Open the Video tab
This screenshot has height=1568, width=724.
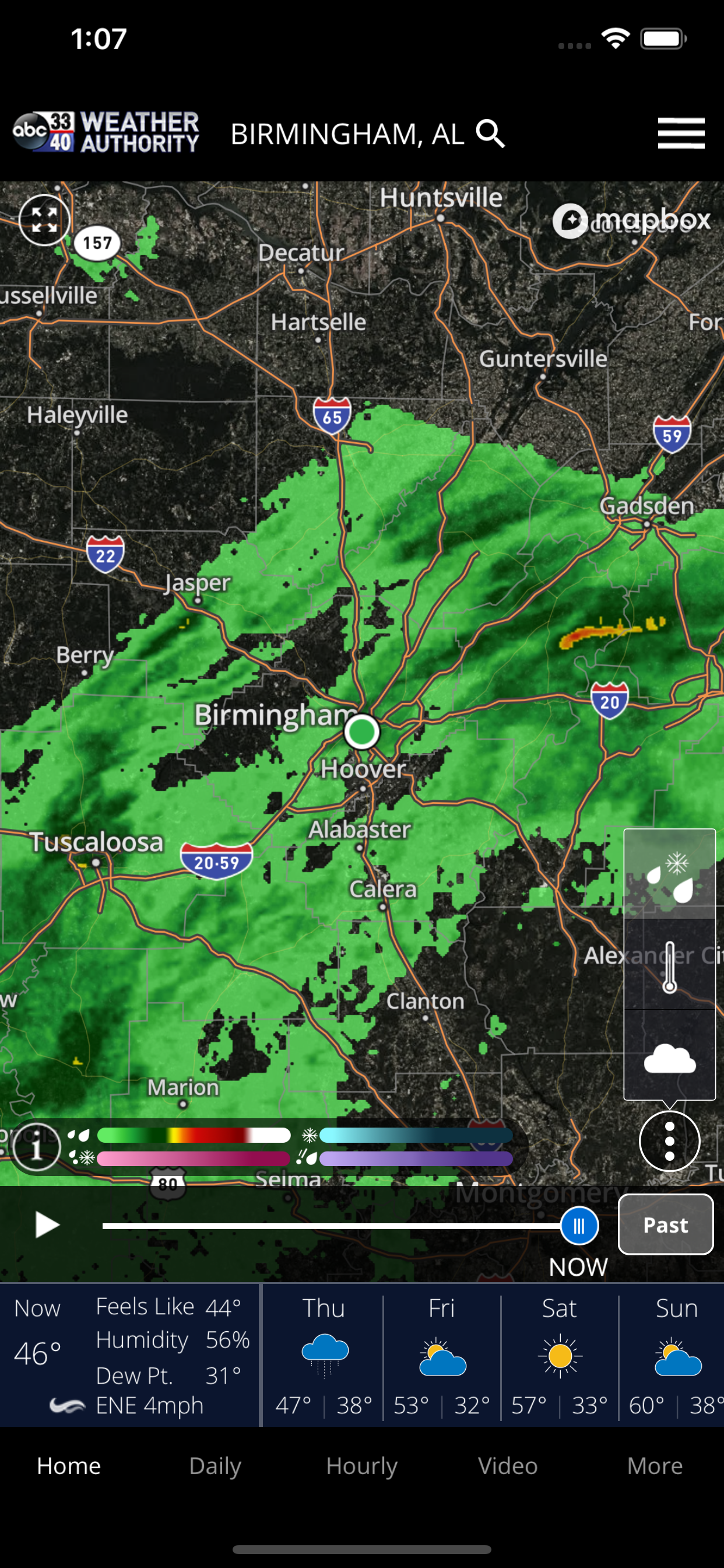[508, 1466]
